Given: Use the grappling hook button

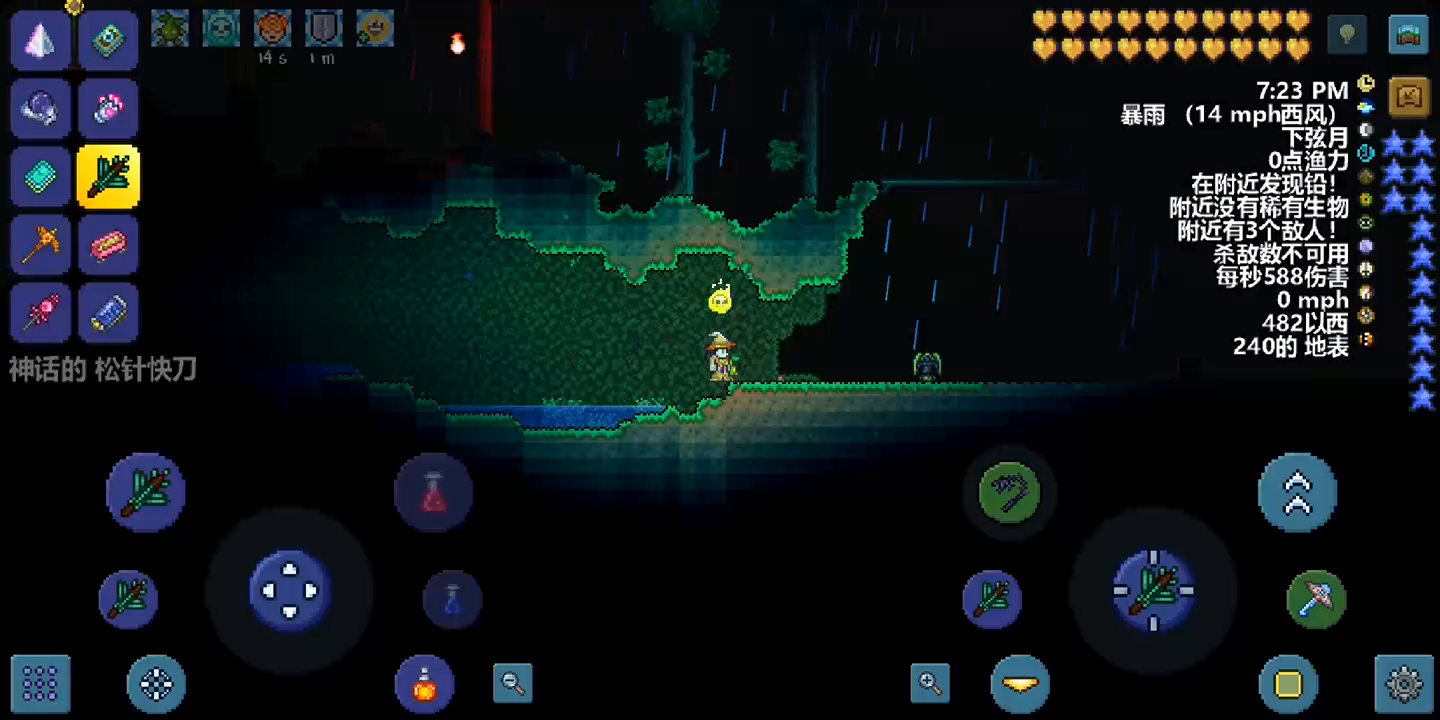Looking at the screenshot, I should coord(1009,492).
